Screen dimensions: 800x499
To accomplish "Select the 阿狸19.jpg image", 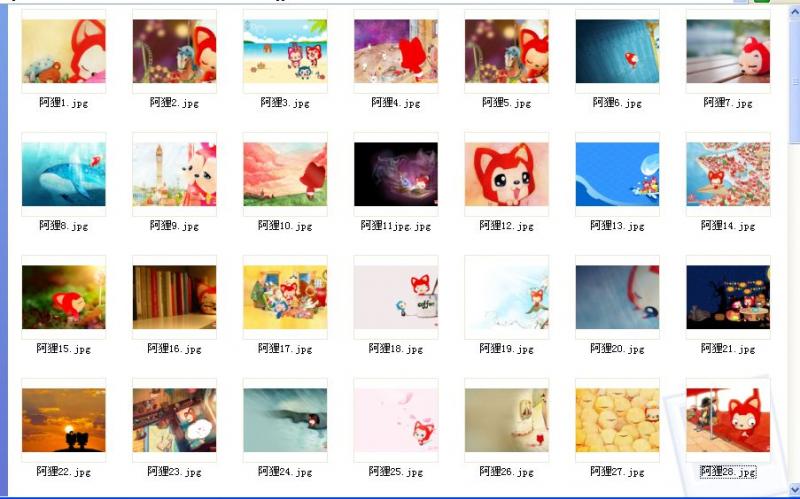I will [506, 297].
